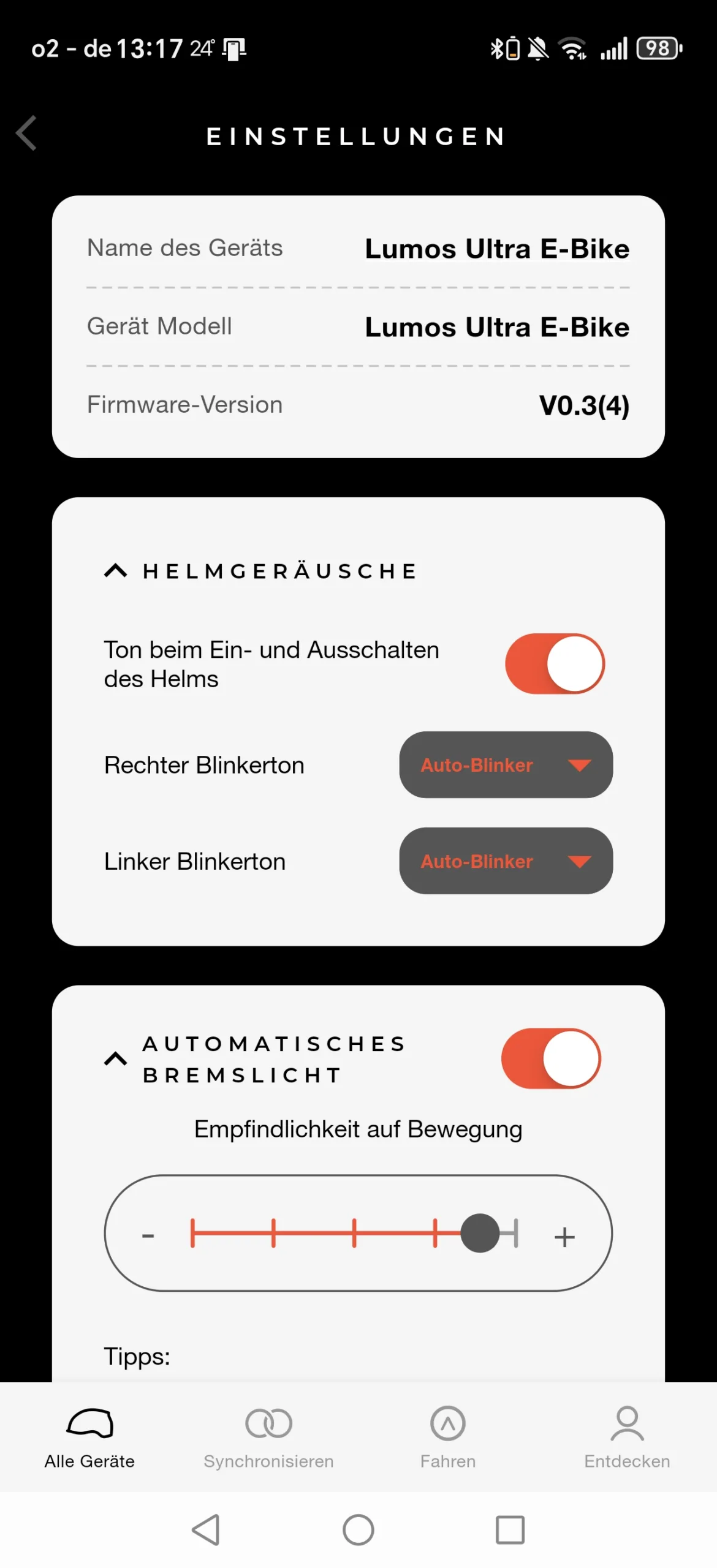This screenshot has height=1568, width=717.
Task: Go back from the Einstellungen screen
Action: tap(26, 133)
